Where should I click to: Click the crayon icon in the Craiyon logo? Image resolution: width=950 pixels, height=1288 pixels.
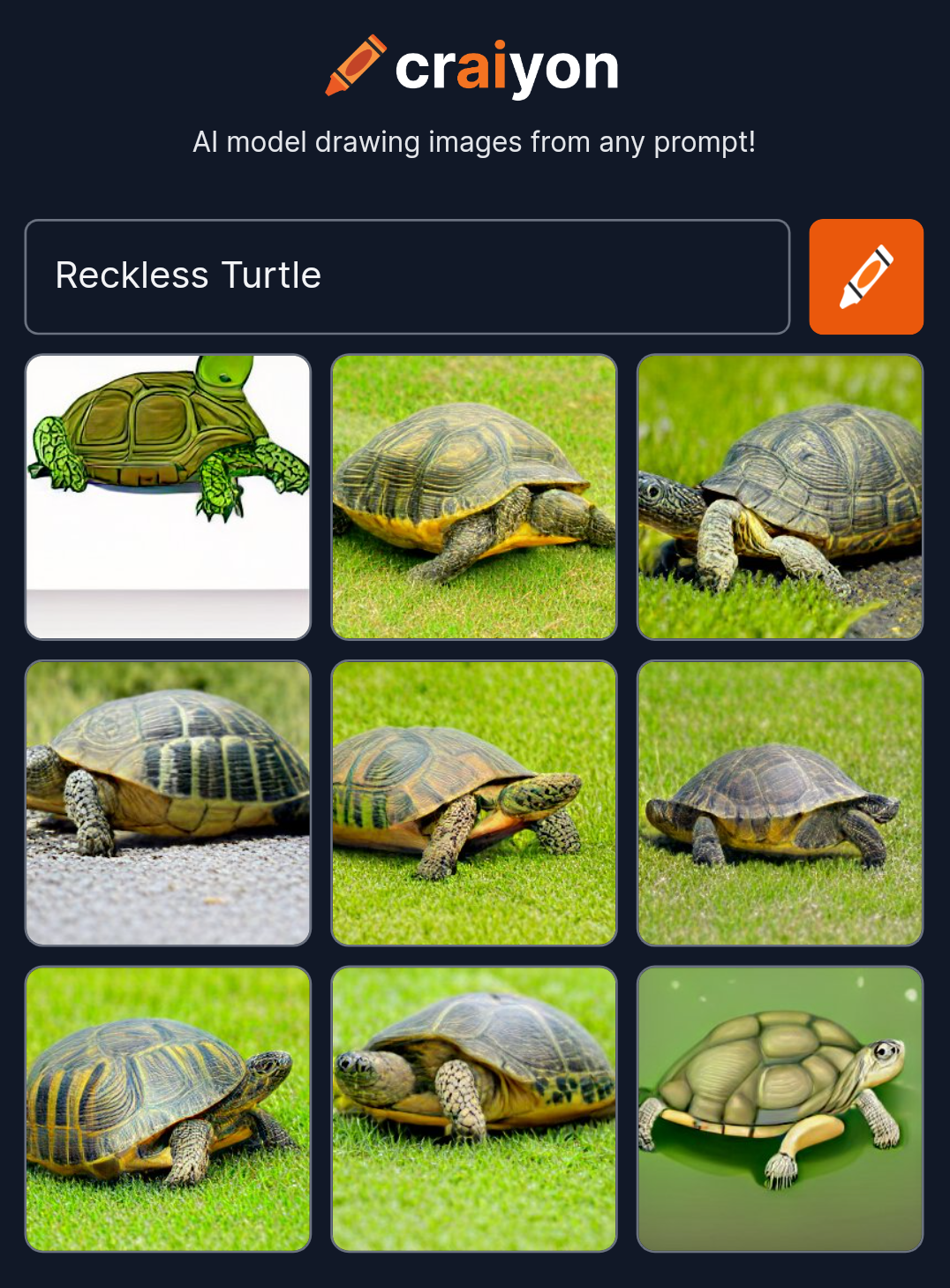click(x=357, y=66)
